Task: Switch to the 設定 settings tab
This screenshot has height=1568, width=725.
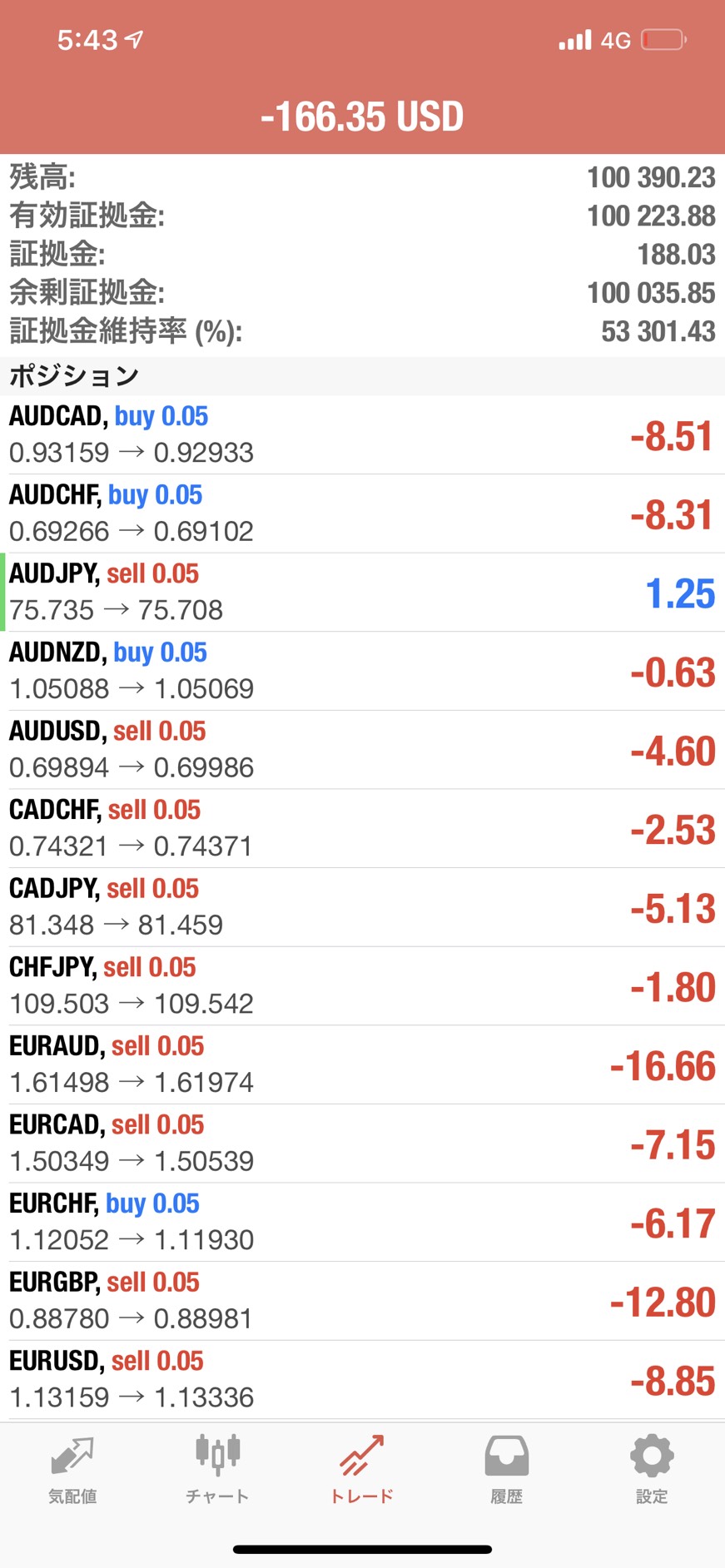Action: point(652,1470)
